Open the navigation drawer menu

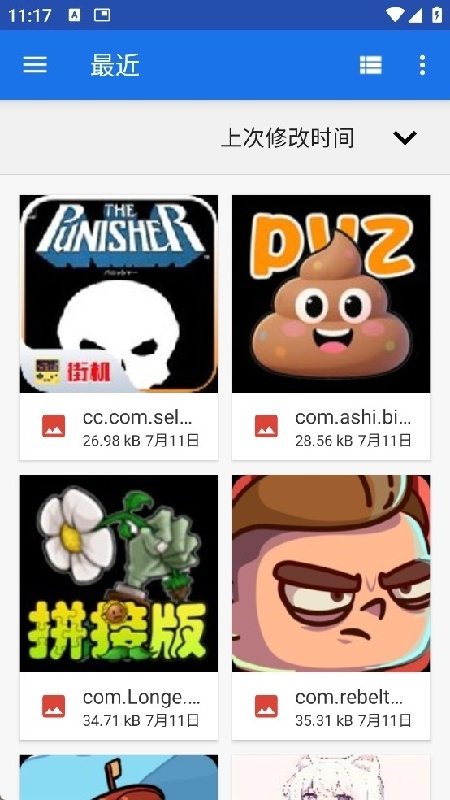[35, 65]
